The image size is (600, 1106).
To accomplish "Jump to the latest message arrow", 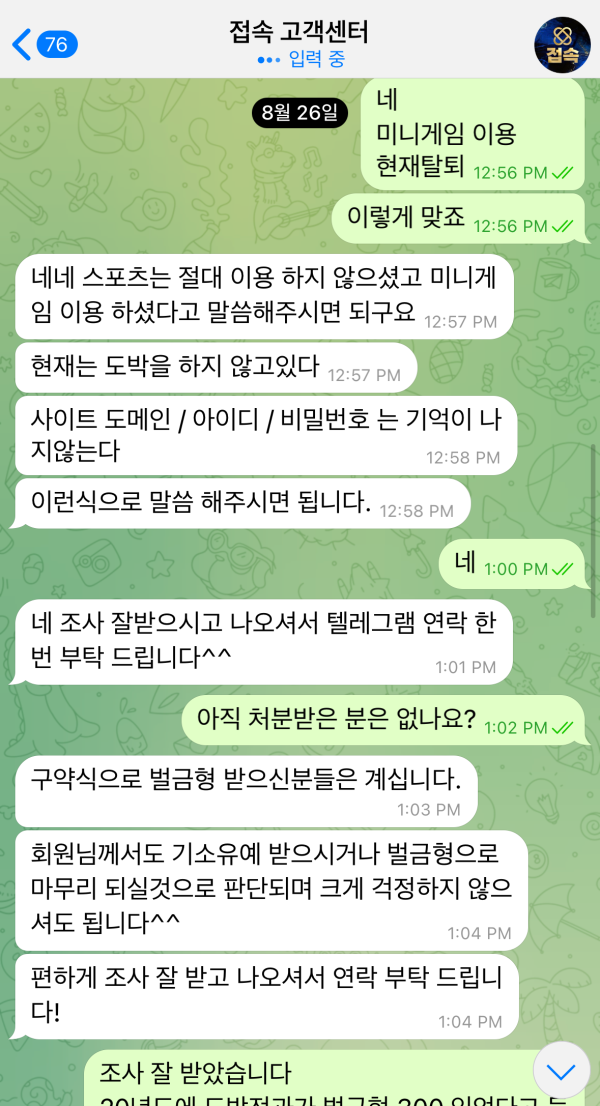I will (x=562, y=1072).
